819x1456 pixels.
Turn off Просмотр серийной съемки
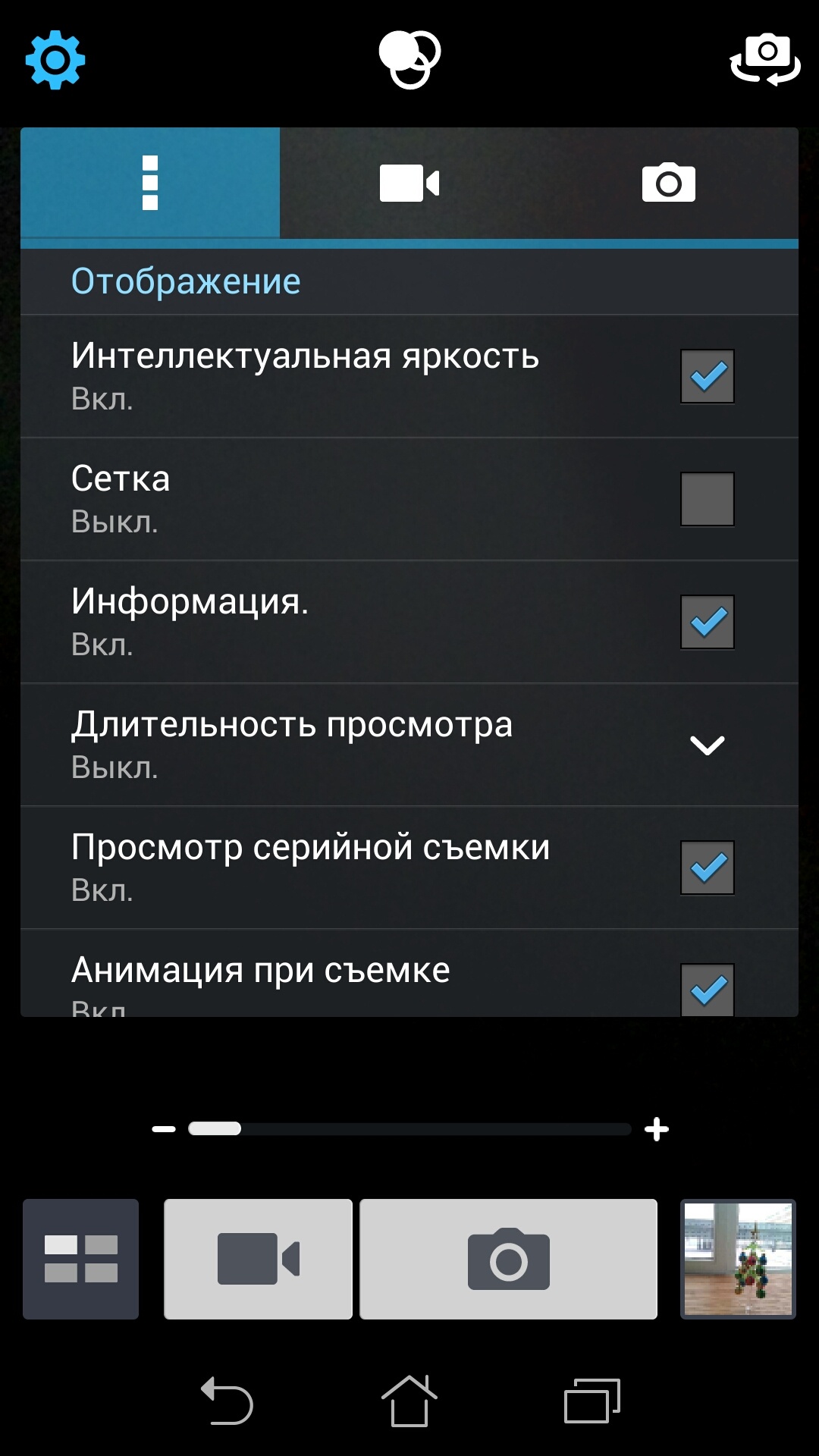tap(707, 868)
